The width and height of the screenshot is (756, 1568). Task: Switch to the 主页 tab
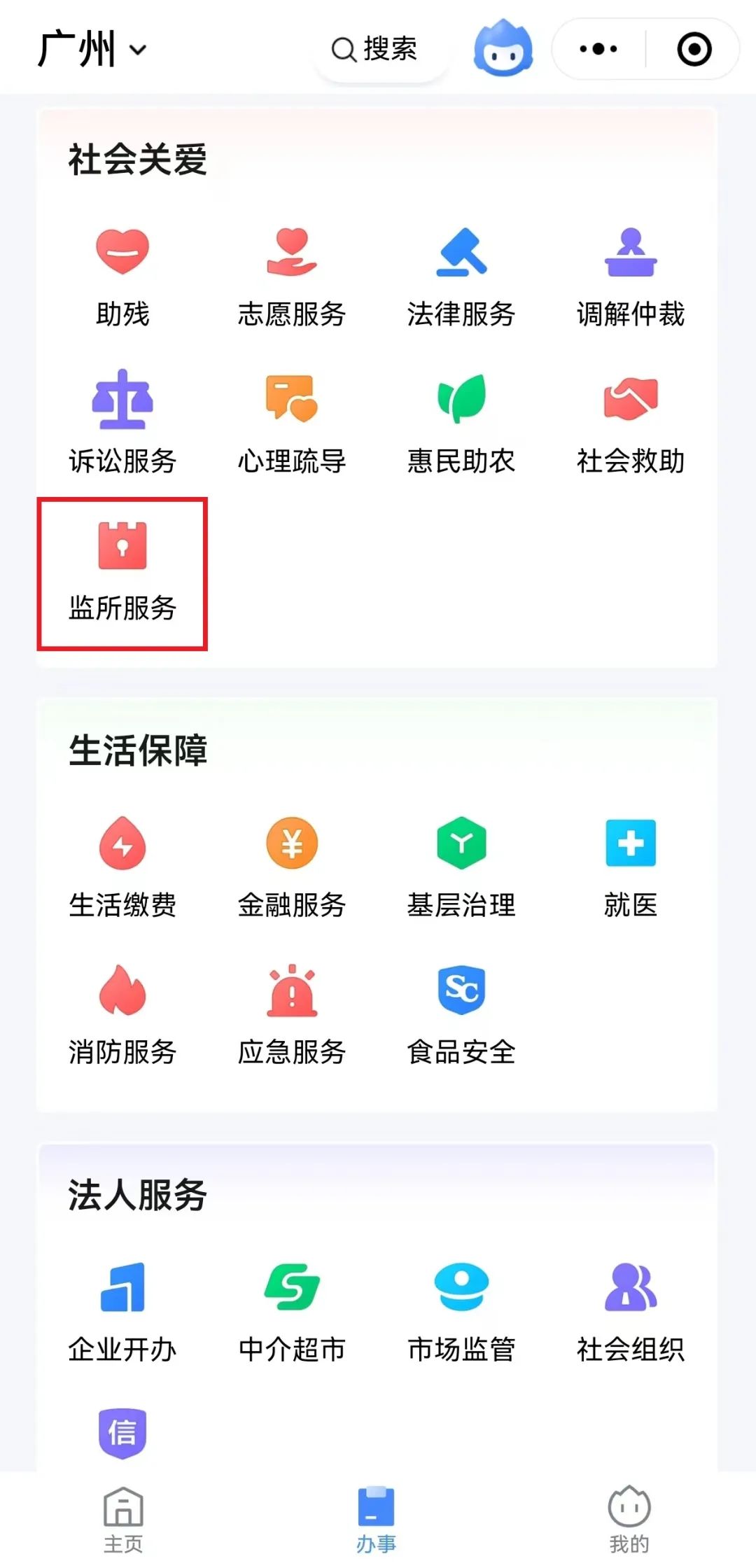[123, 1520]
